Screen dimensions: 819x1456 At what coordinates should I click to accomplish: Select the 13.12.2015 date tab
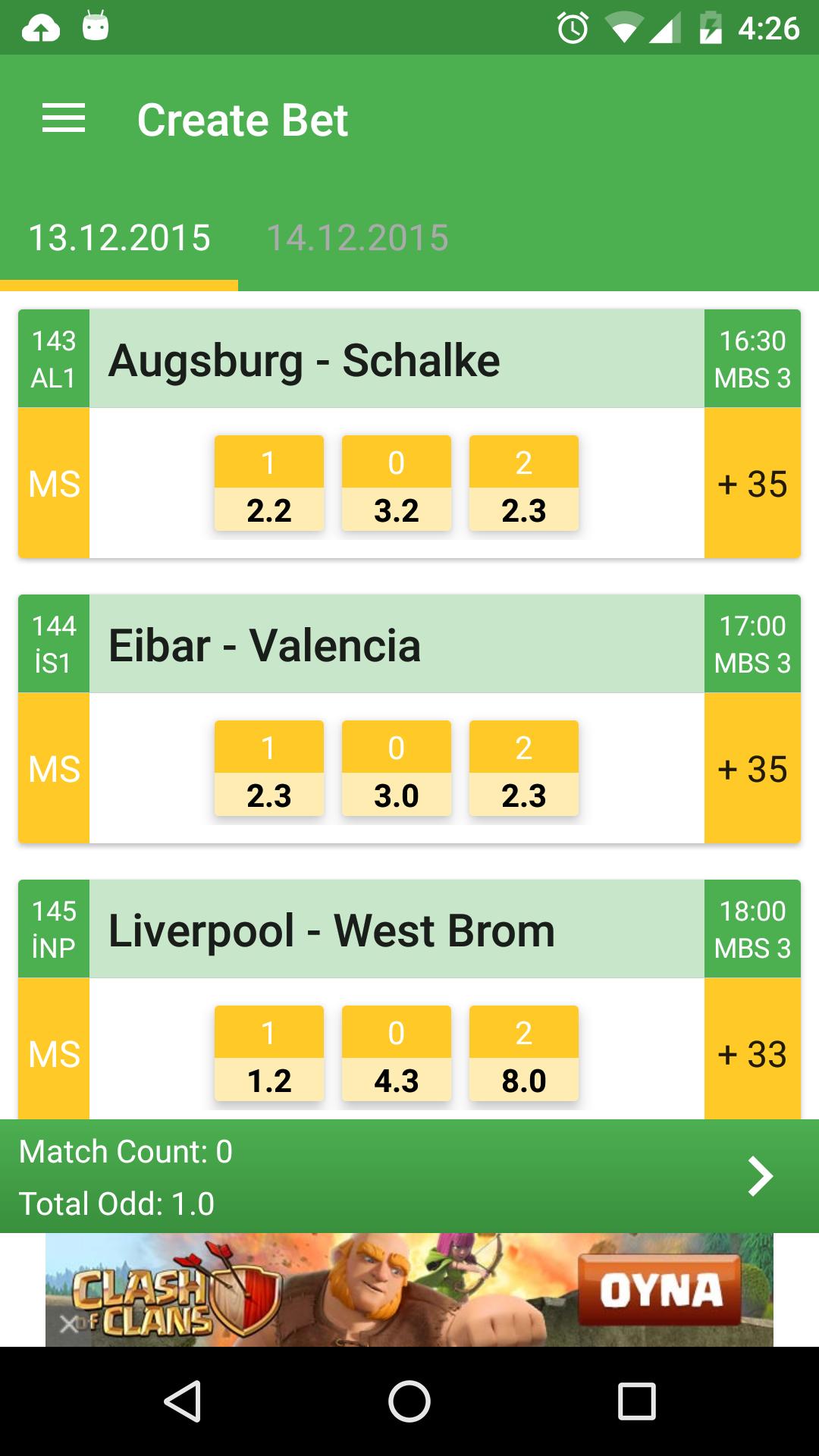pos(119,238)
